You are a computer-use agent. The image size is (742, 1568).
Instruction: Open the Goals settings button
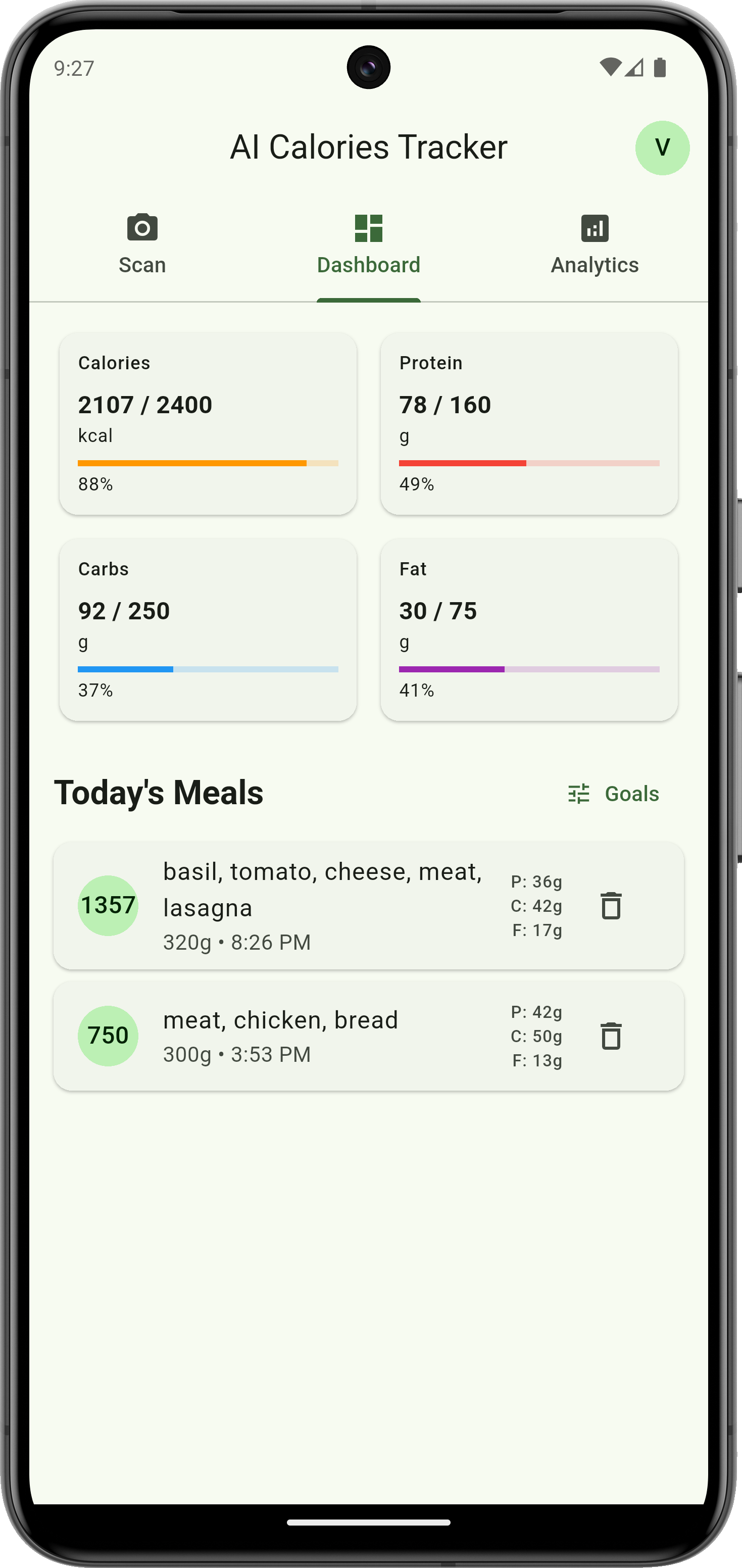coord(613,794)
